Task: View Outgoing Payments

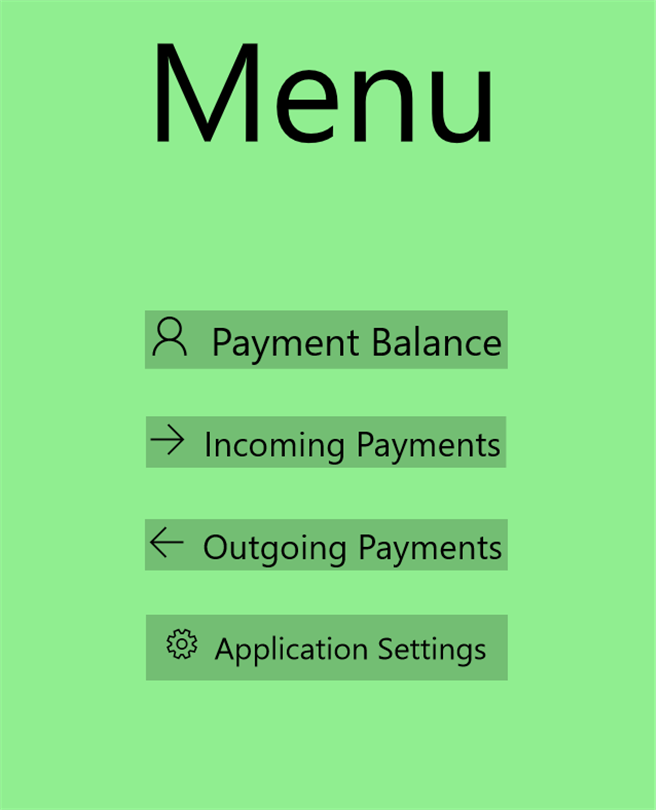Action: pyautogui.click(x=326, y=545)
